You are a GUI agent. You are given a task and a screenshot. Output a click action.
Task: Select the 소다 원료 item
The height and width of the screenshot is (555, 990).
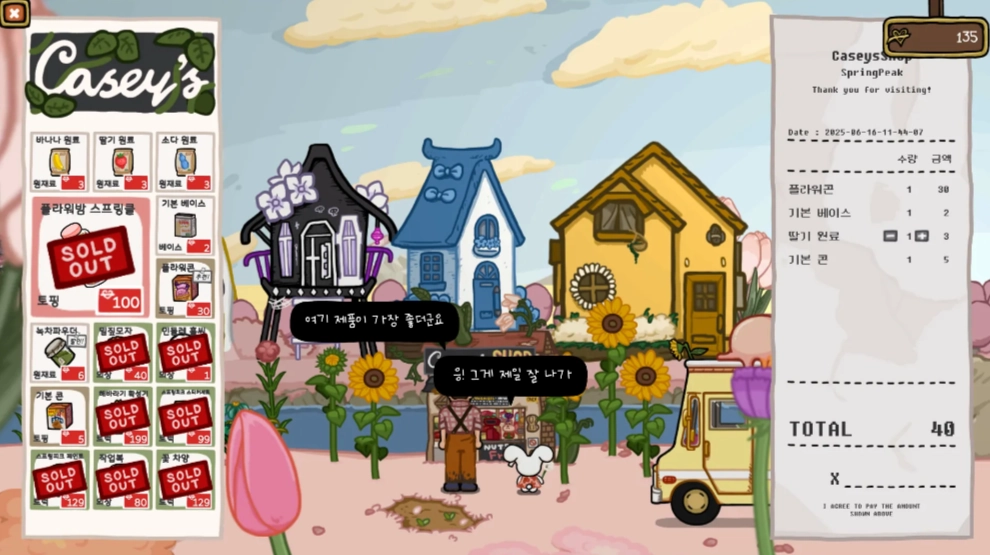tap(184, 162)
